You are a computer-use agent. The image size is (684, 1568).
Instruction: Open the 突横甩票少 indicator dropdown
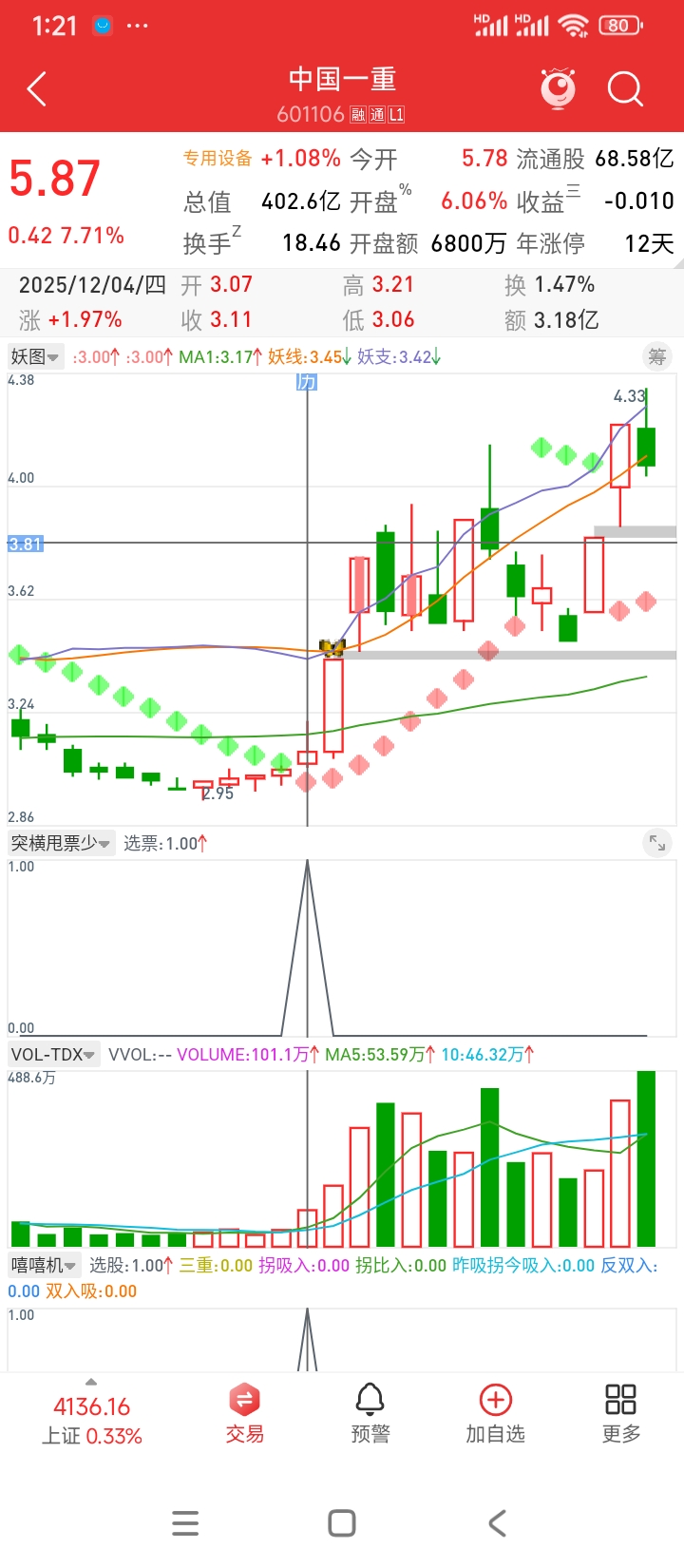(x=61, y=843)
